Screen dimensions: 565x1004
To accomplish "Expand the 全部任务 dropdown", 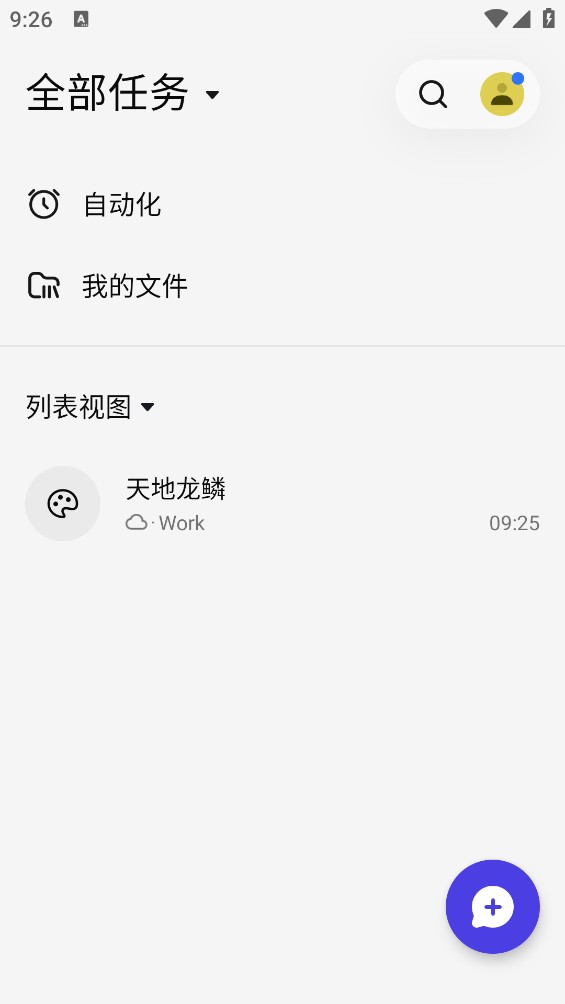I will tap(122, 93).
